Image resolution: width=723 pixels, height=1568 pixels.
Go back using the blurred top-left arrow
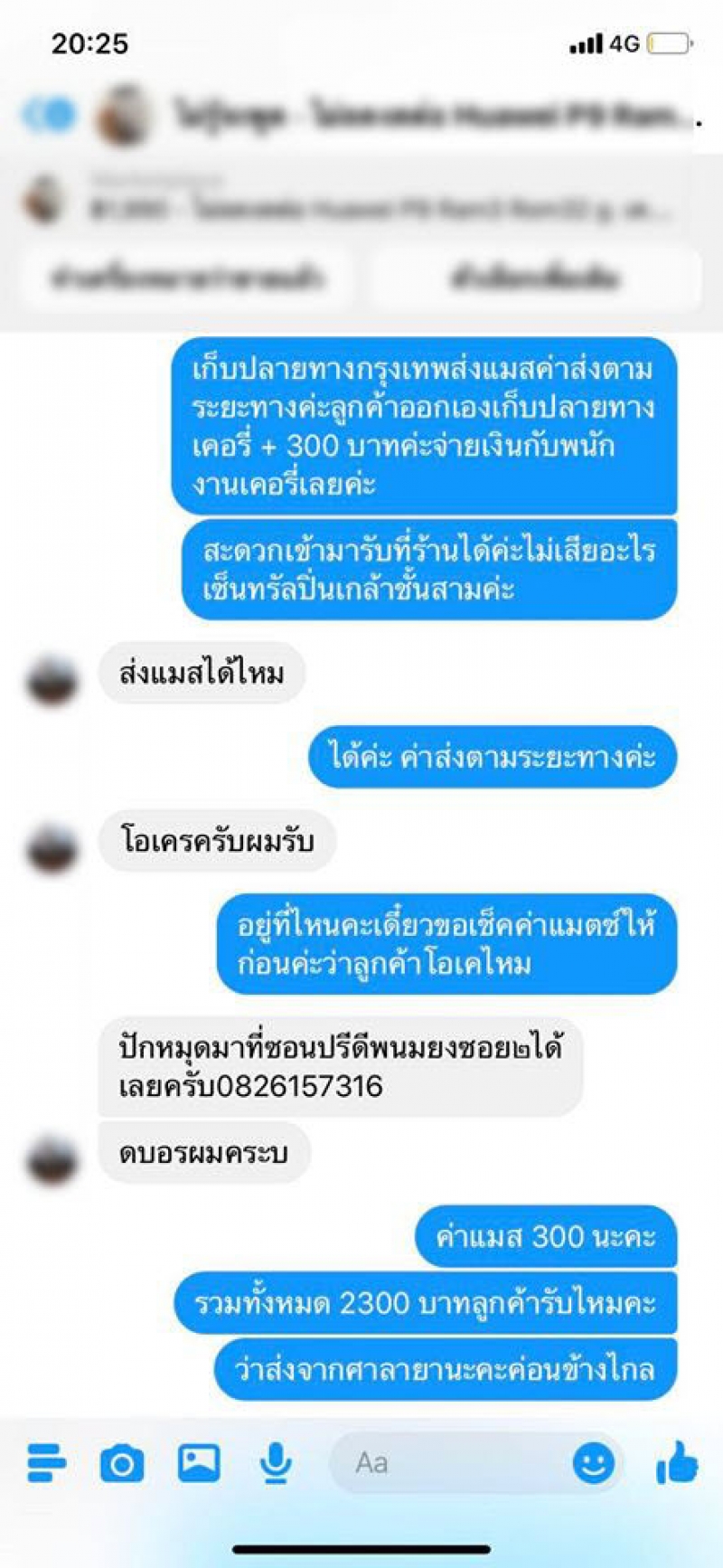pyautogui.click(x=47, y=115)
